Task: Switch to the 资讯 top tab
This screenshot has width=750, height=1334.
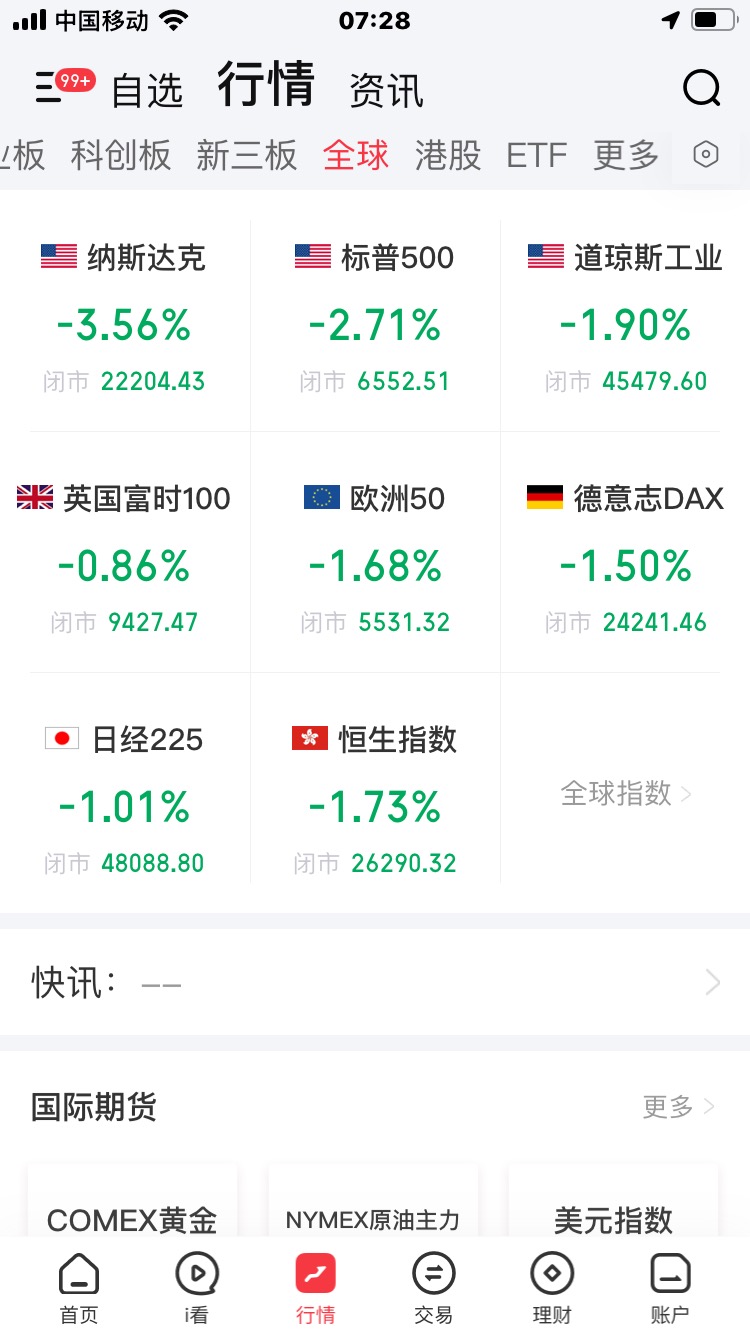Action: (x=386, y=90)
